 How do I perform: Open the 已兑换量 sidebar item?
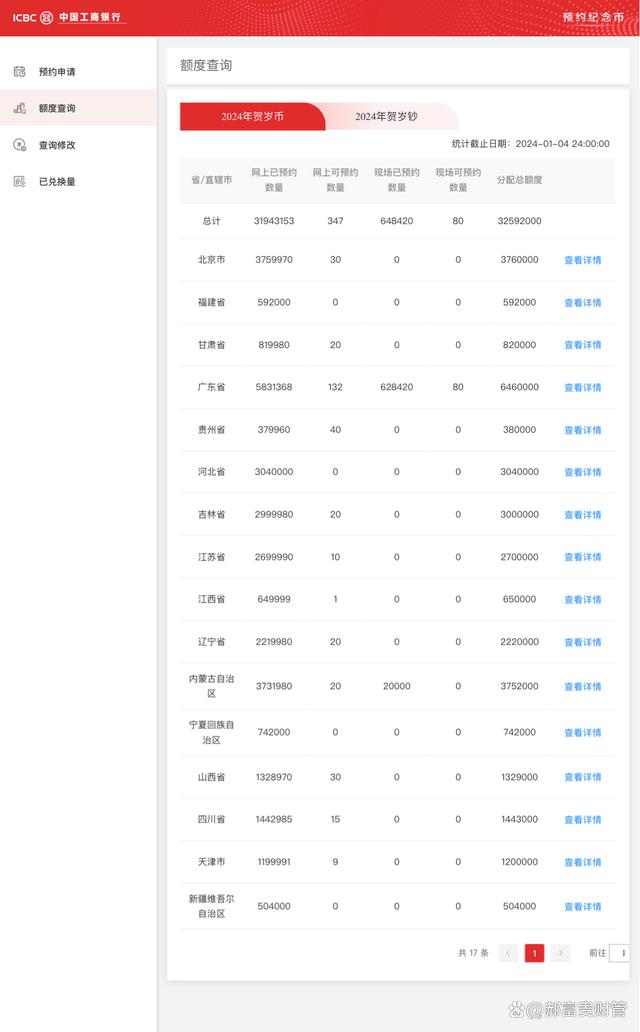pos(57,182)
